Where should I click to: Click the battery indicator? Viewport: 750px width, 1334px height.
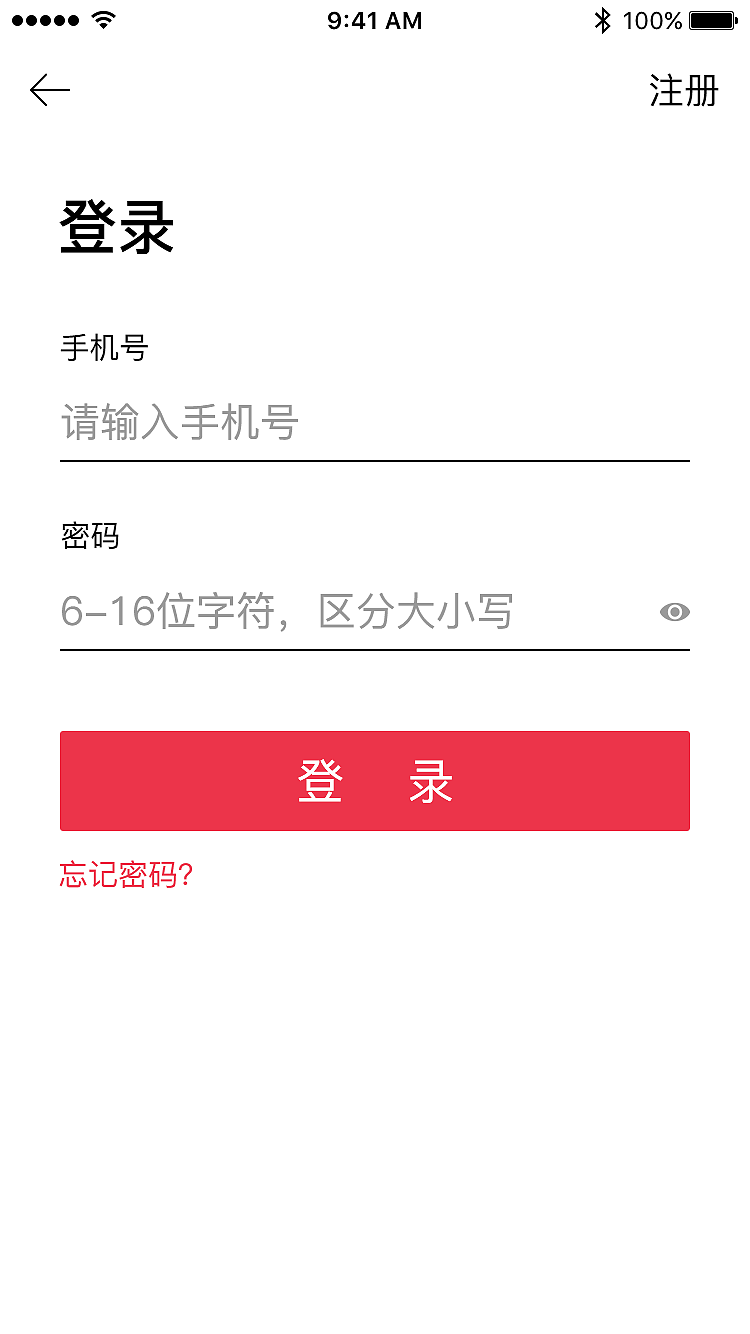714,19
